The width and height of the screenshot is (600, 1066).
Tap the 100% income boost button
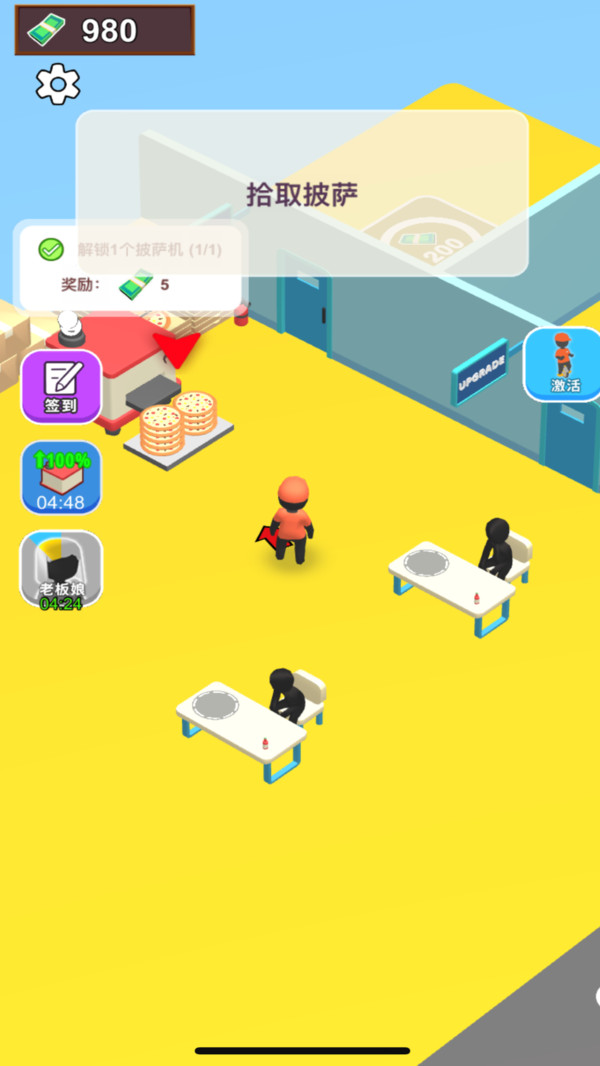61,478
